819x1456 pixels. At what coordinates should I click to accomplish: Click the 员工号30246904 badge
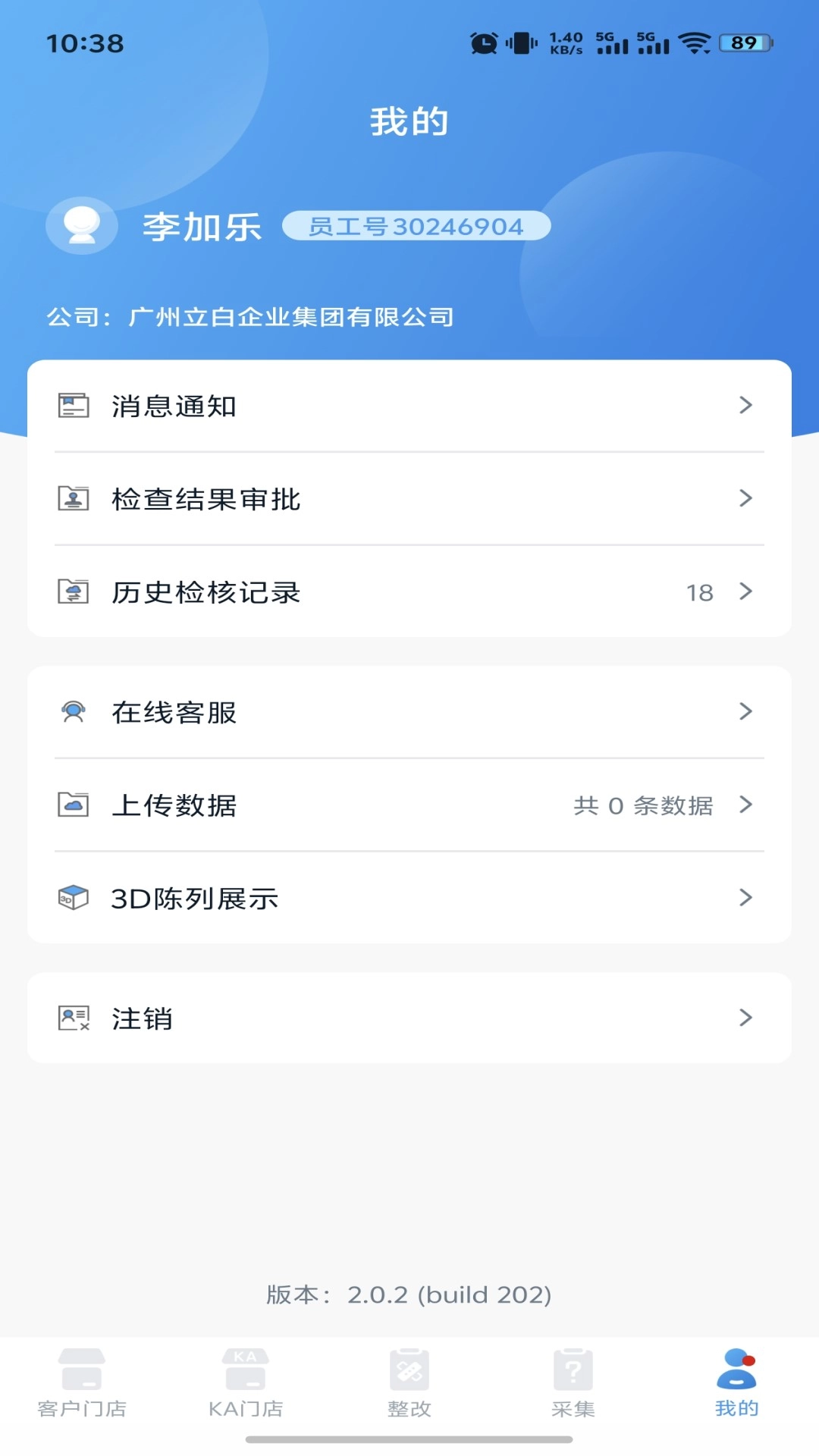pyautogui.click(x=416, y=225)
